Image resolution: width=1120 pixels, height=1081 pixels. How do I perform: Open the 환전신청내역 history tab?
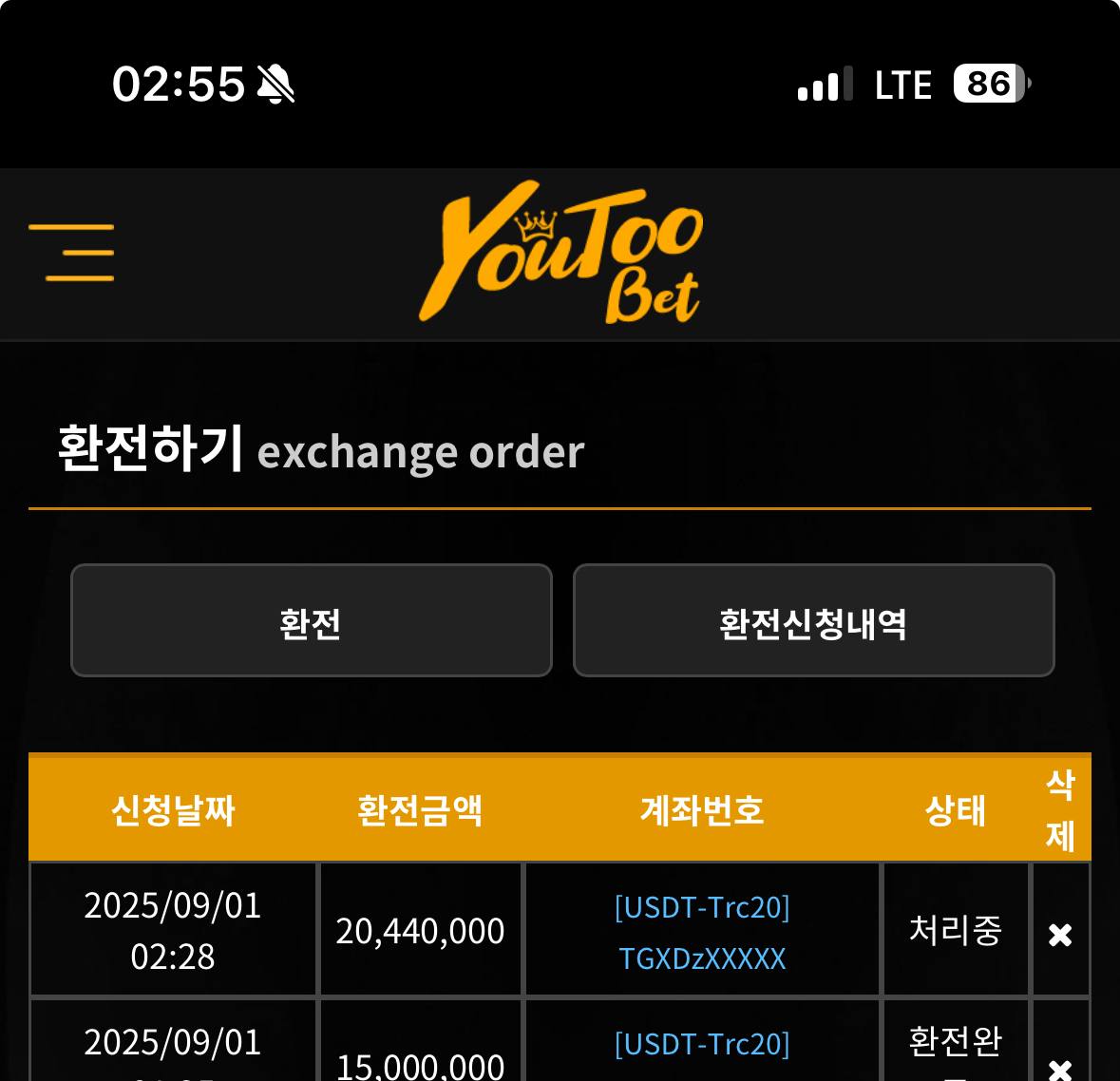tap(813, 621)
